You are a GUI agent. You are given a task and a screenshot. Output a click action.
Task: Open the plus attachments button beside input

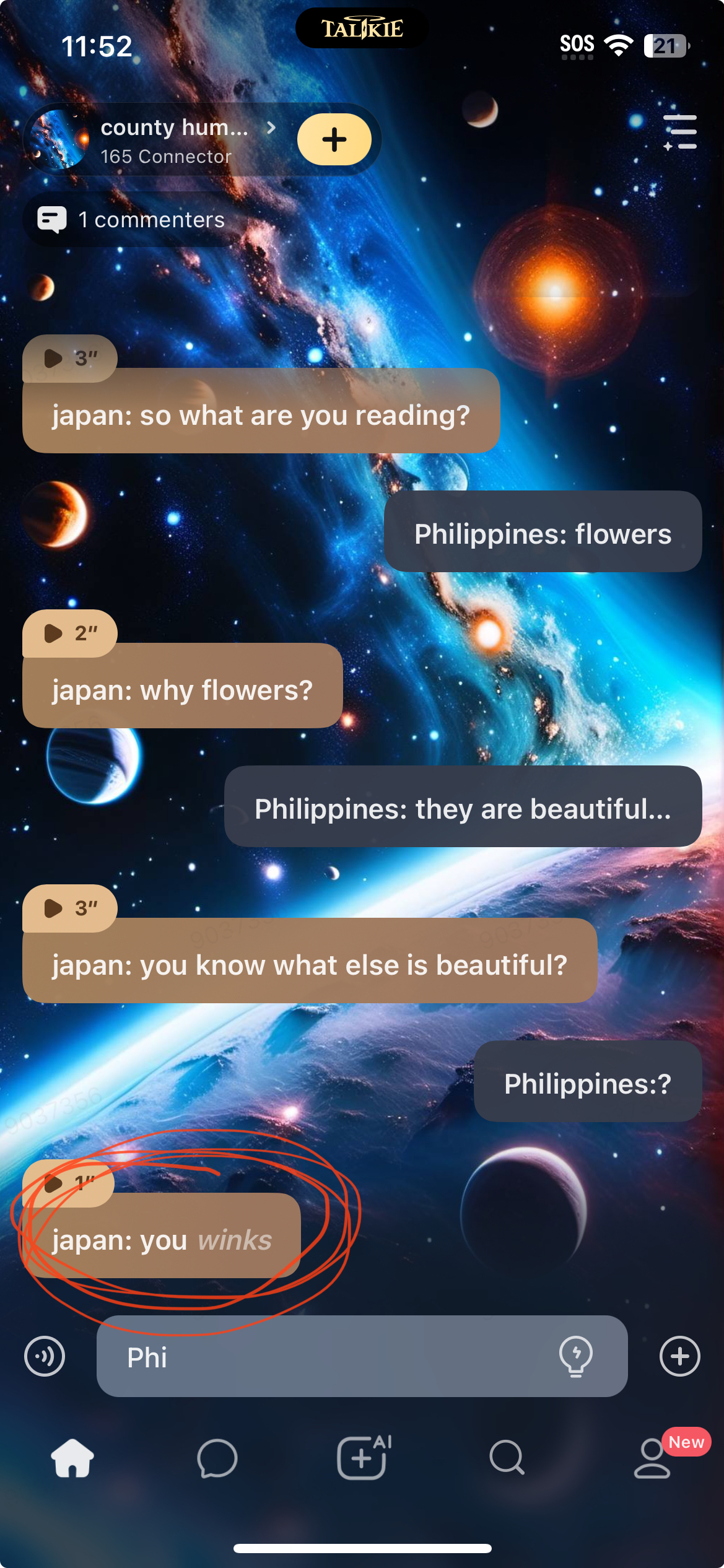tap(679, 1356)
